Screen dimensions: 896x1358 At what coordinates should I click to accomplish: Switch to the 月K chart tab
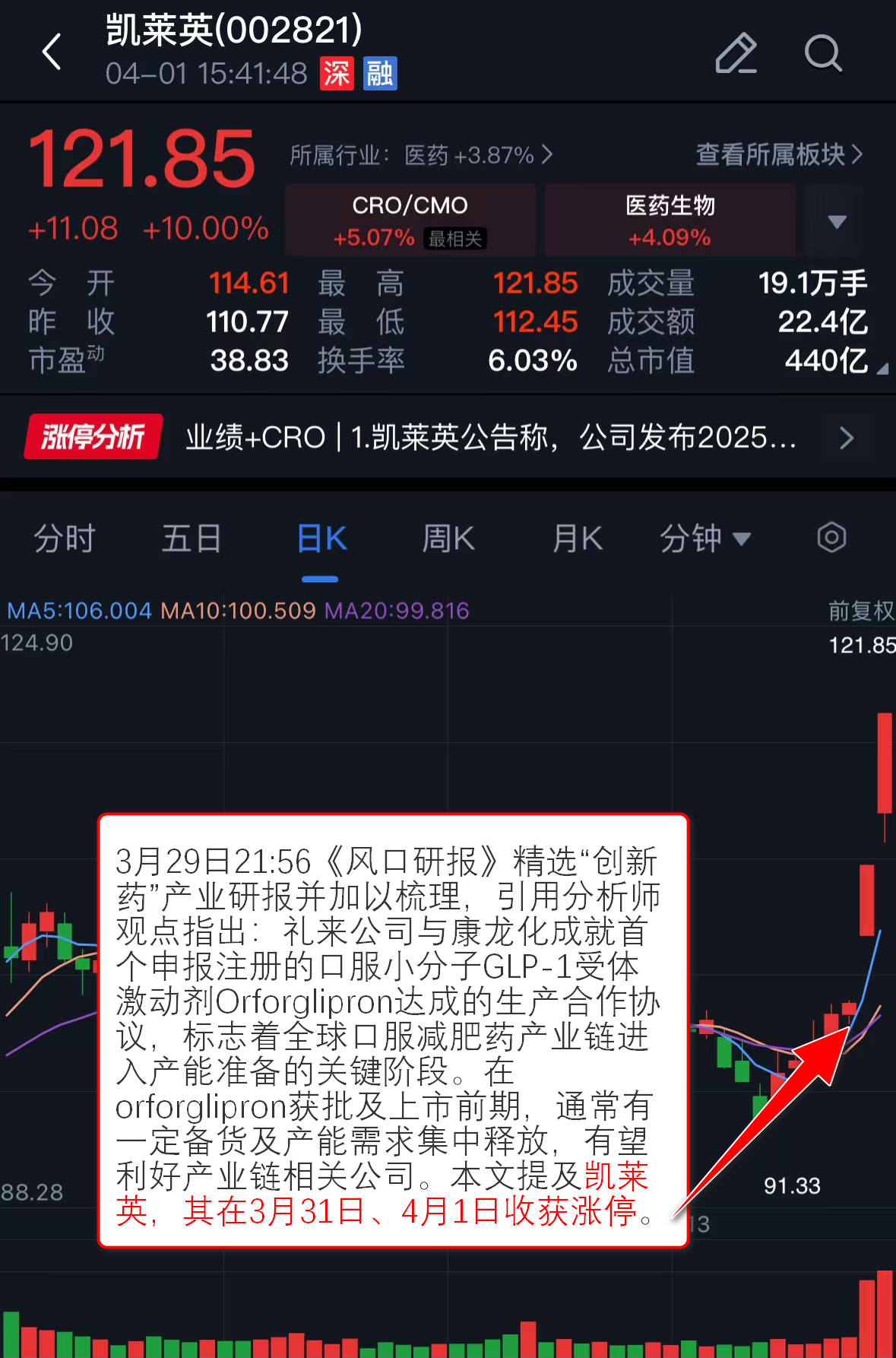[x=577, y=539]
